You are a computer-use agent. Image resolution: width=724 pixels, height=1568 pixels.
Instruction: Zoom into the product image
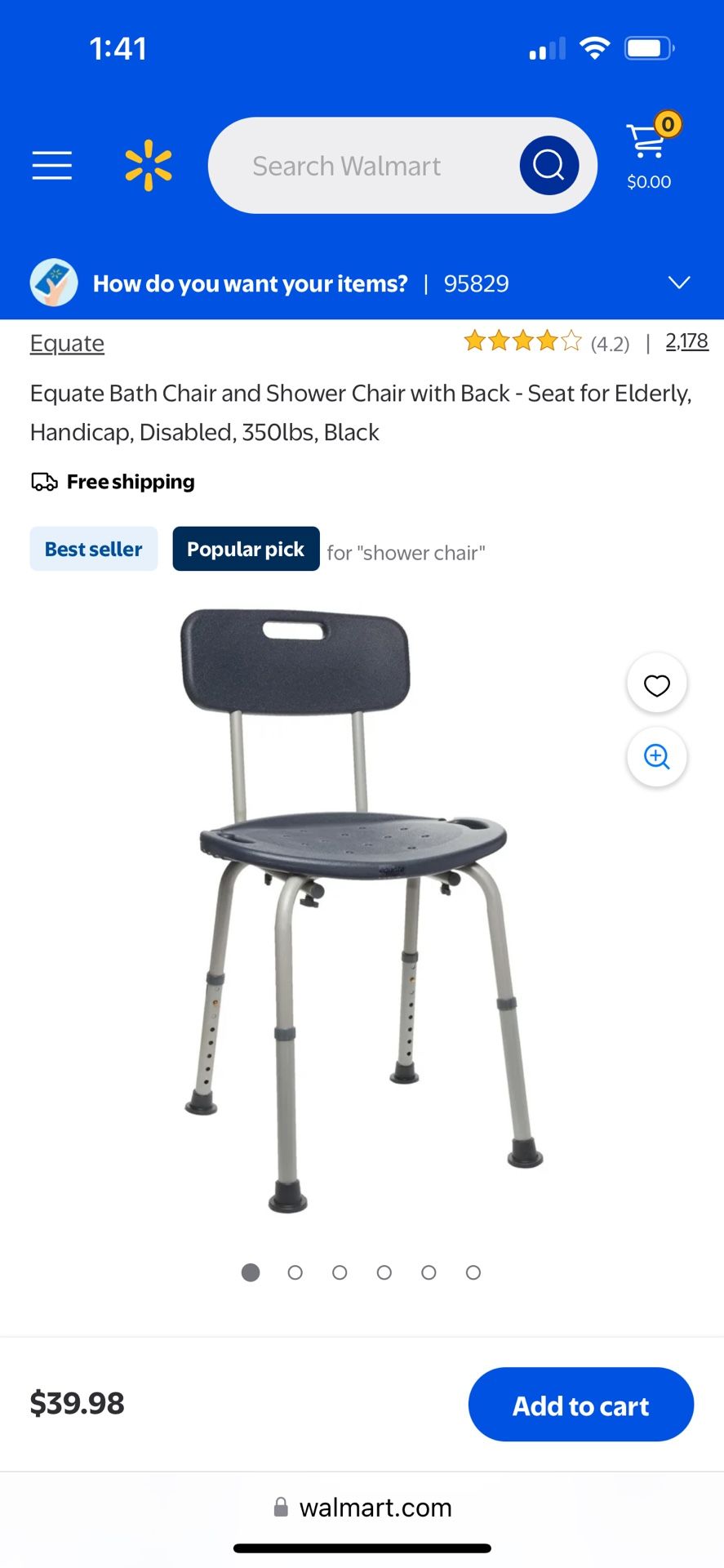pyautogui.click(x=656, y=757)
